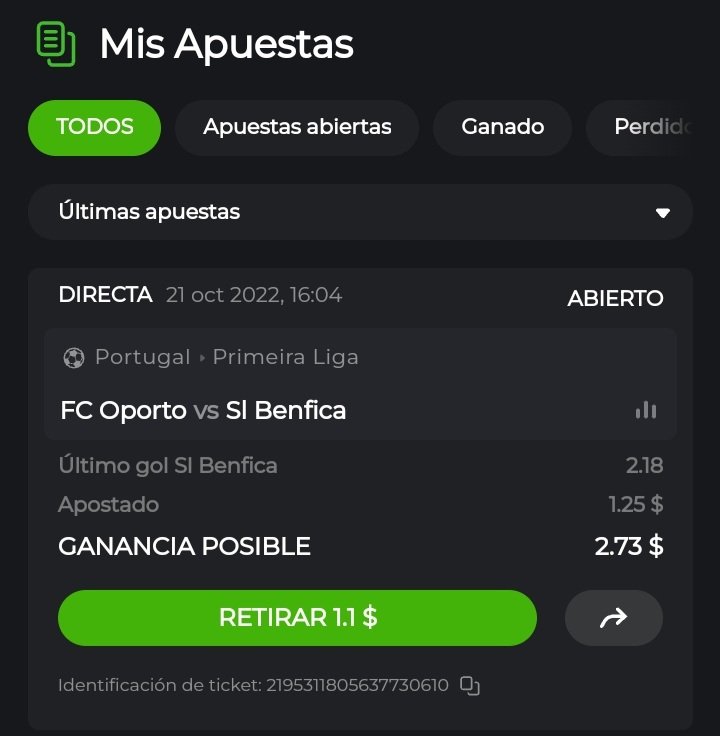Viewport: 720px width, 736px height.
Task: View match statistics bar chart icon
Action: coord(646,410)
